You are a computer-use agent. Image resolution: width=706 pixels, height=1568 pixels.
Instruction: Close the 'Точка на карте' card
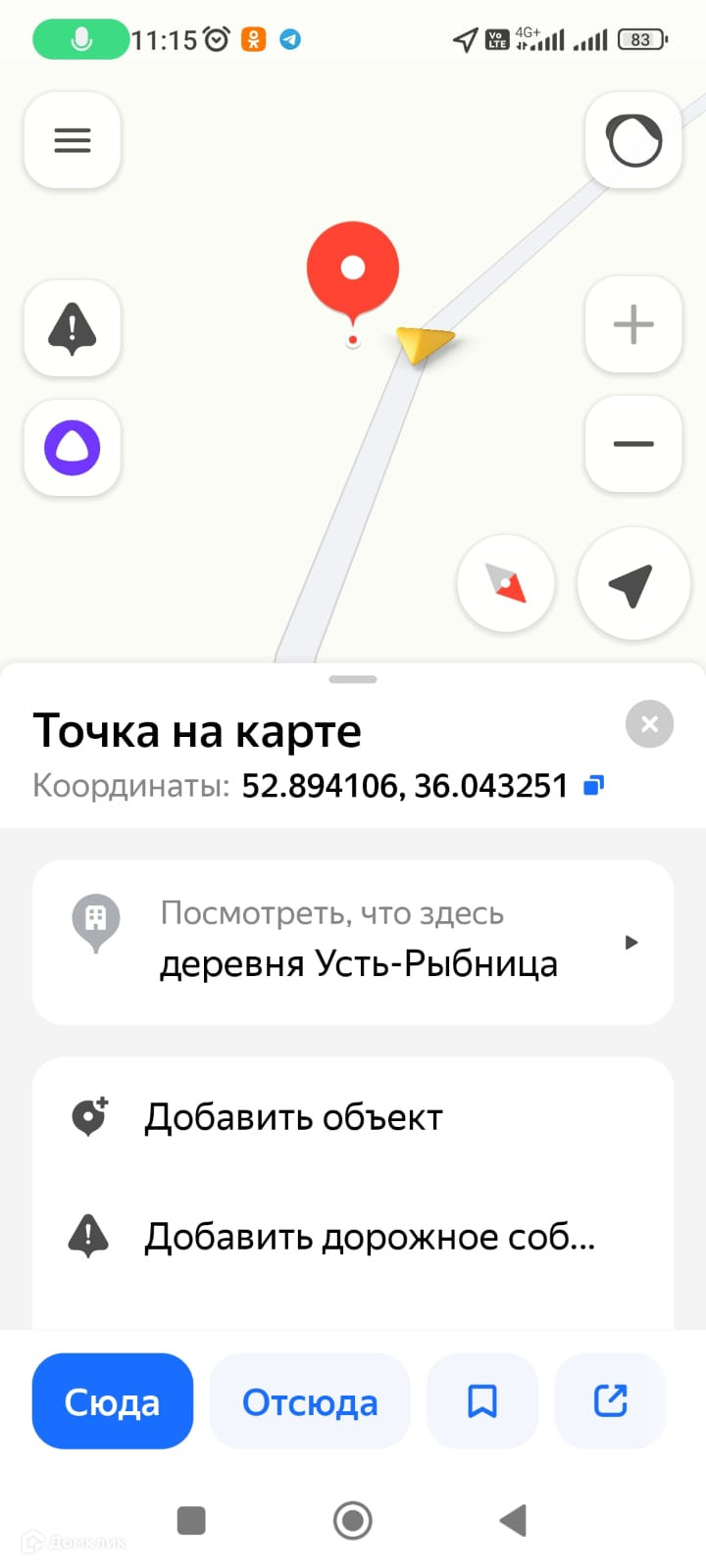649,724
